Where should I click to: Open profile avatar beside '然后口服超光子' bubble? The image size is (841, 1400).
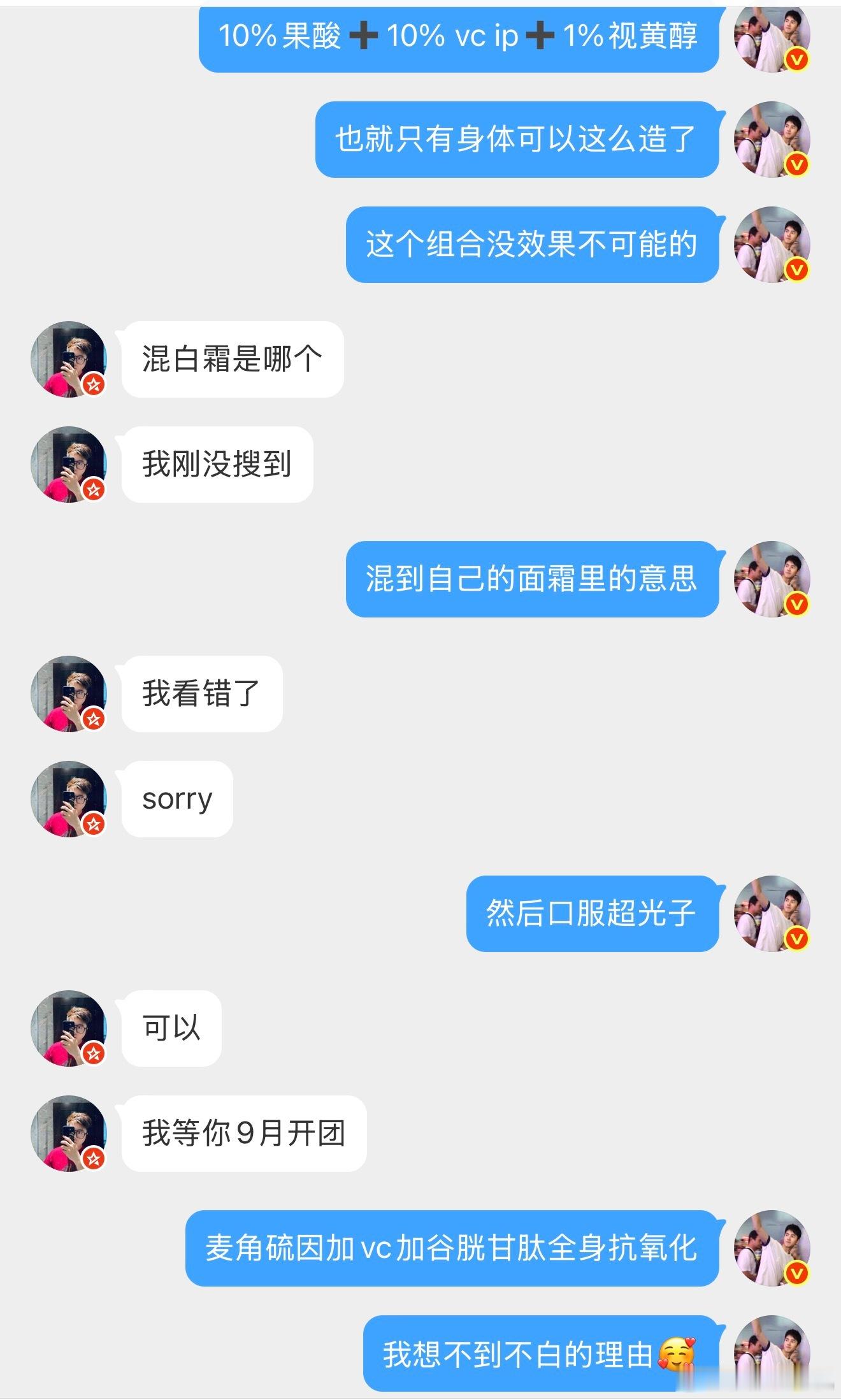point(772,913)
